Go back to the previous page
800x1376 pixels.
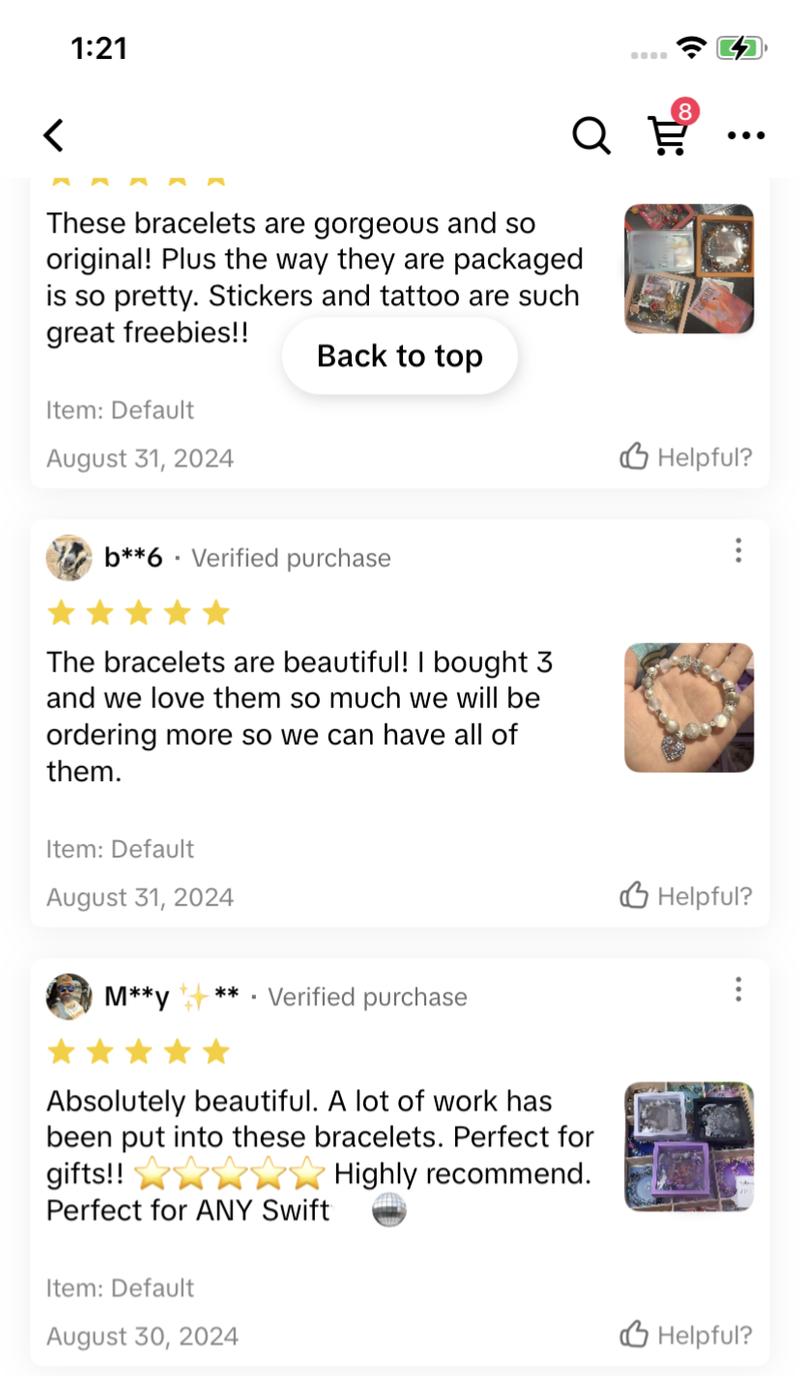(x=54, y=135)
